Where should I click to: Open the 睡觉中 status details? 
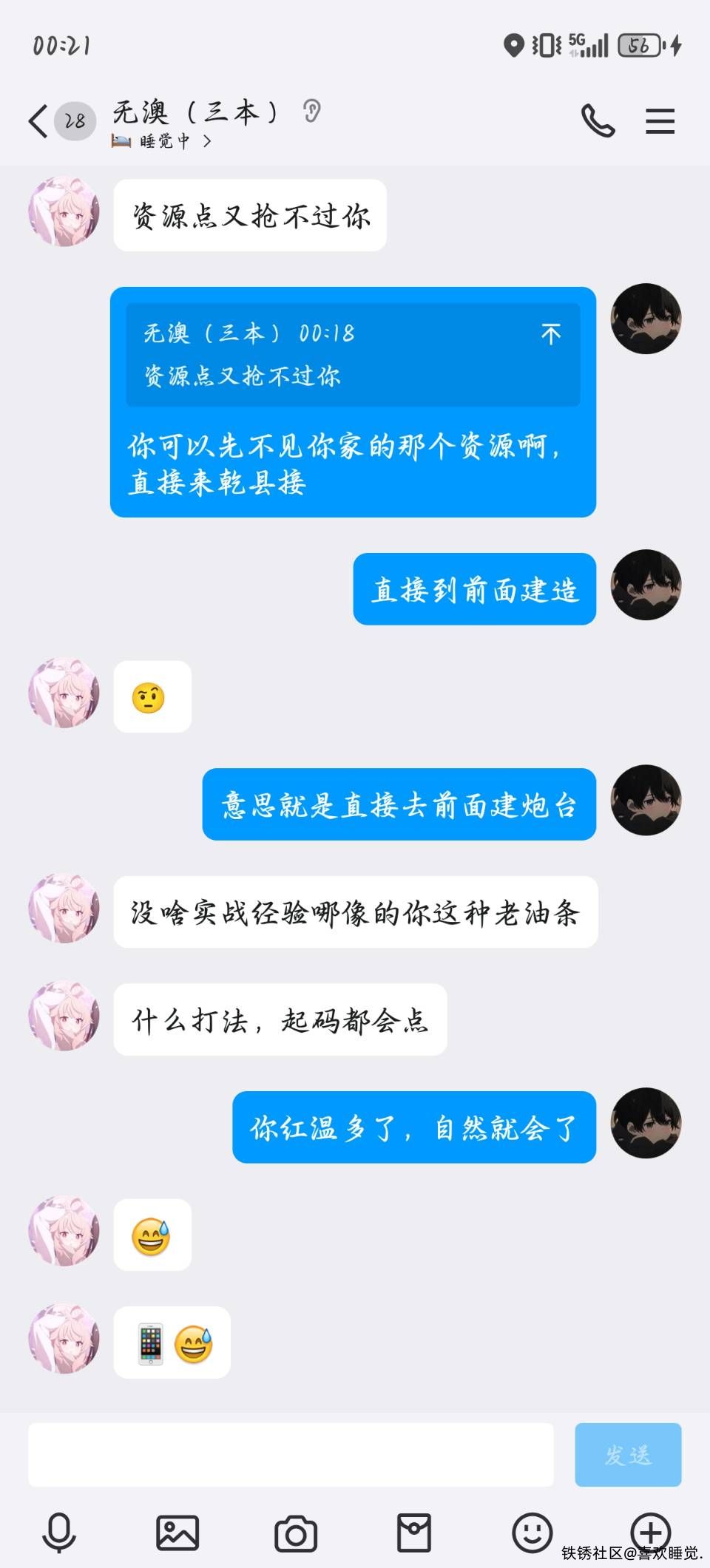[x=163, y=141]
